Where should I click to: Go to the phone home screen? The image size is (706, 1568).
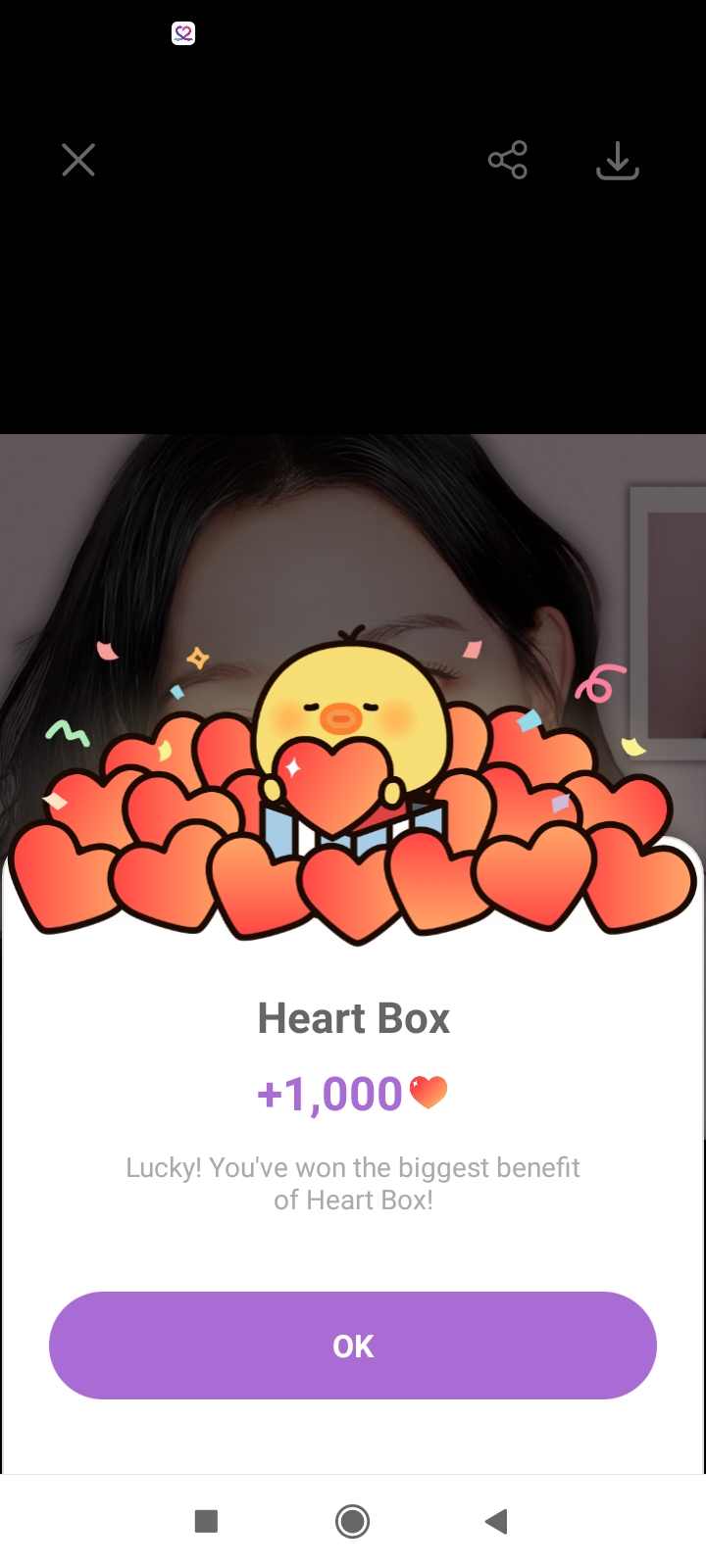pyautogui.click(x=353, y=1521)
